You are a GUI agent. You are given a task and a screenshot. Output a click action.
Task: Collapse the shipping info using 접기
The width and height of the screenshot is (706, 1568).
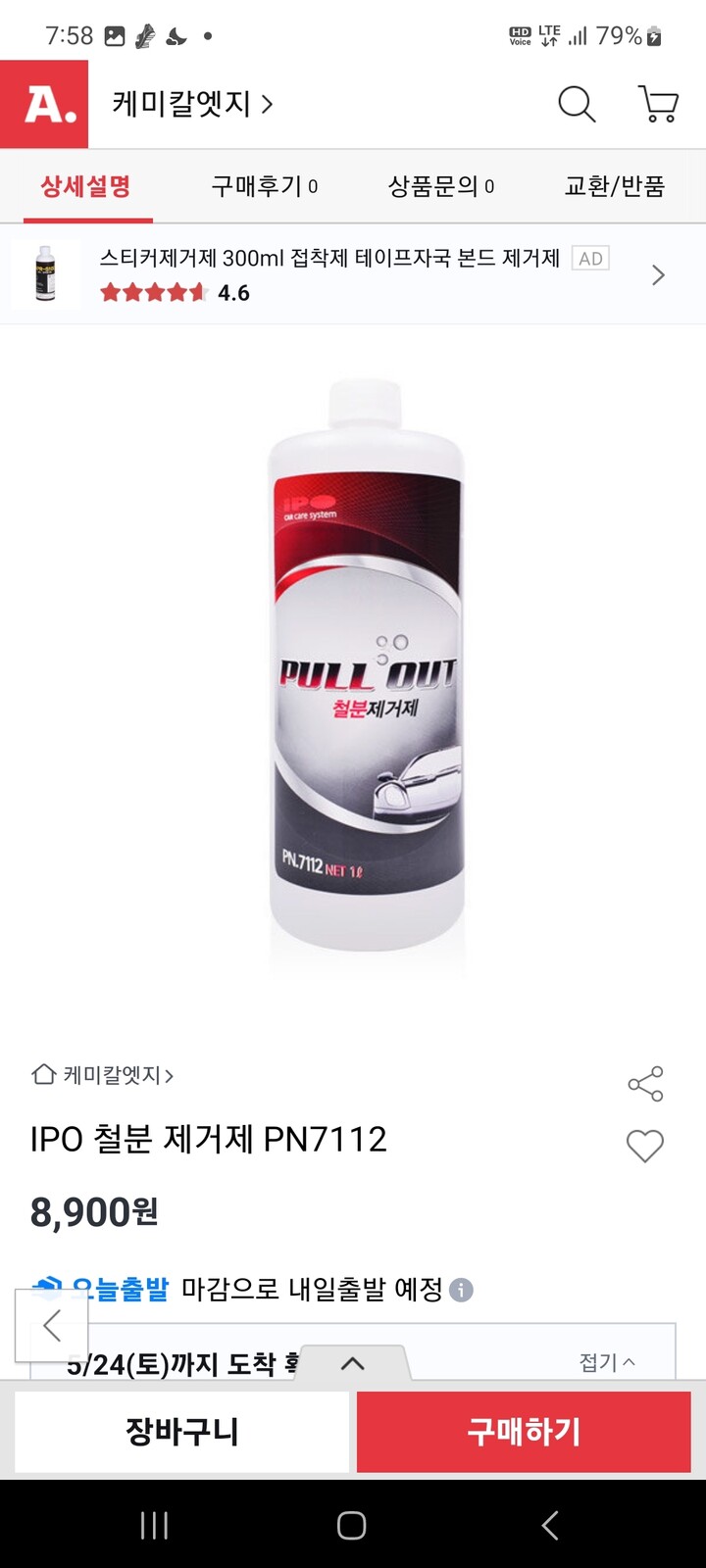[x=606, y=1361]
